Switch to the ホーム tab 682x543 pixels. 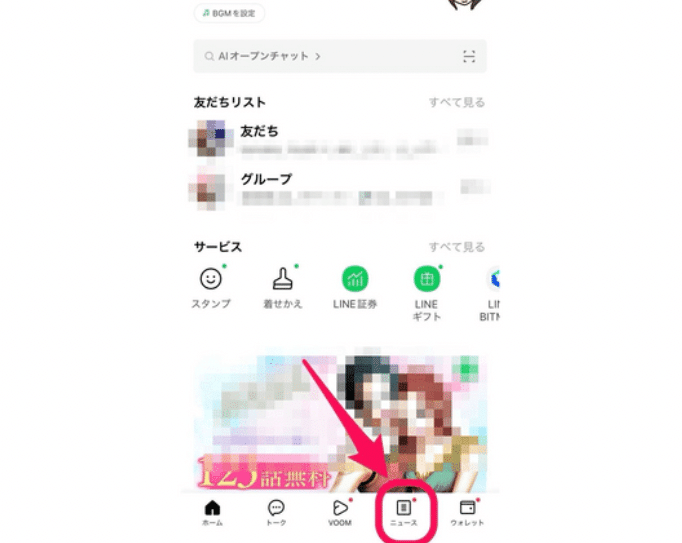(212, 513)
